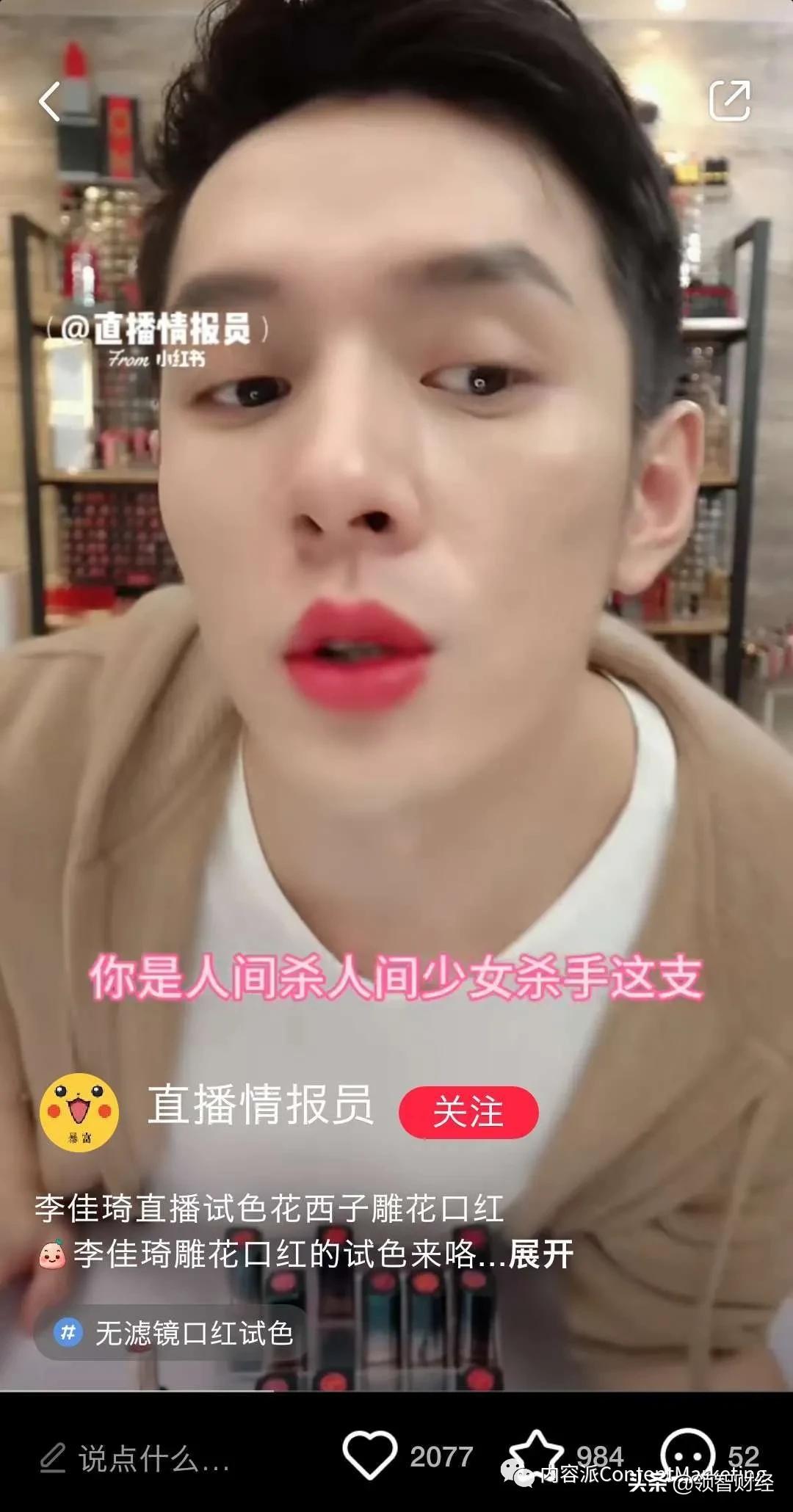Go back using the top-left arrow

coord(50,101)
